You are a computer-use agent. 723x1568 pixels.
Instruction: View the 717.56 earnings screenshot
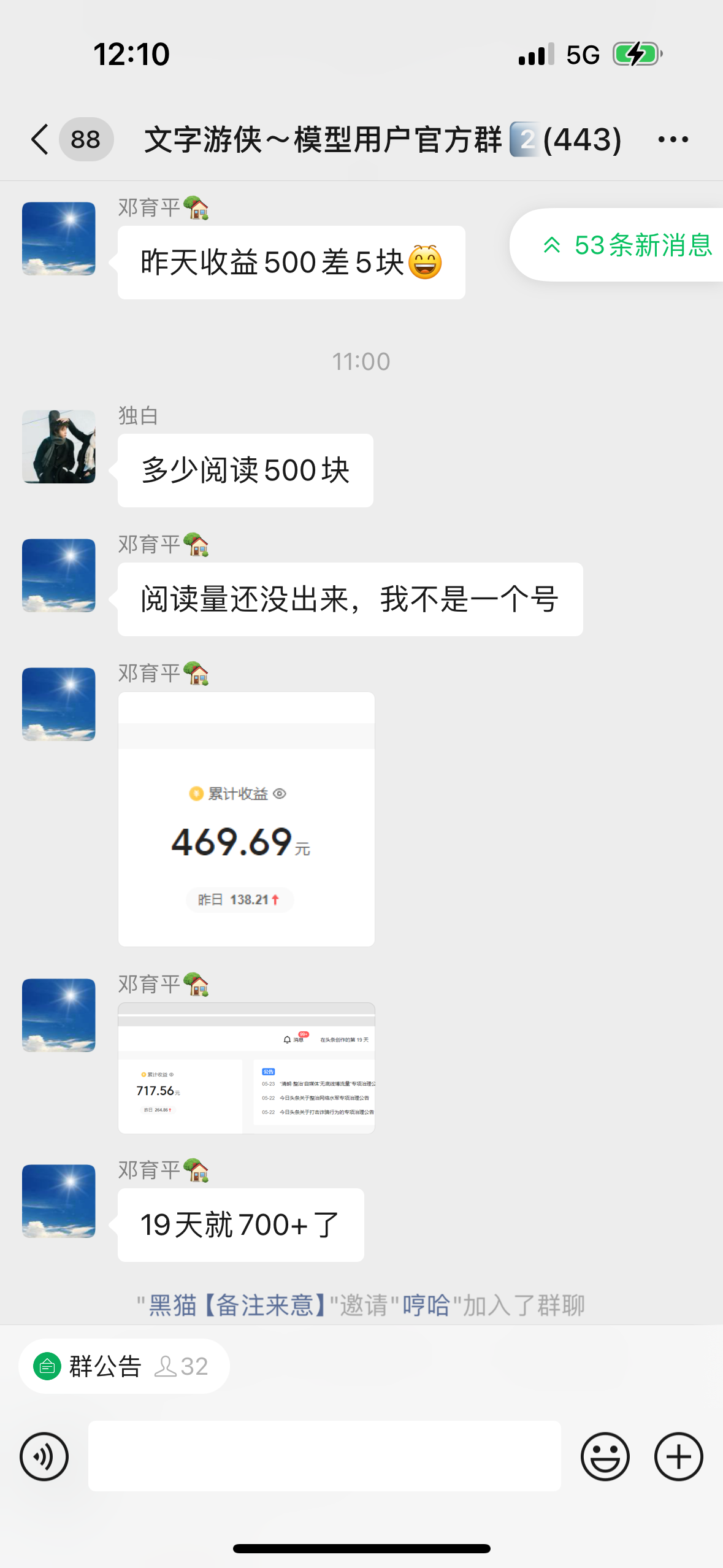[246, 1068]
